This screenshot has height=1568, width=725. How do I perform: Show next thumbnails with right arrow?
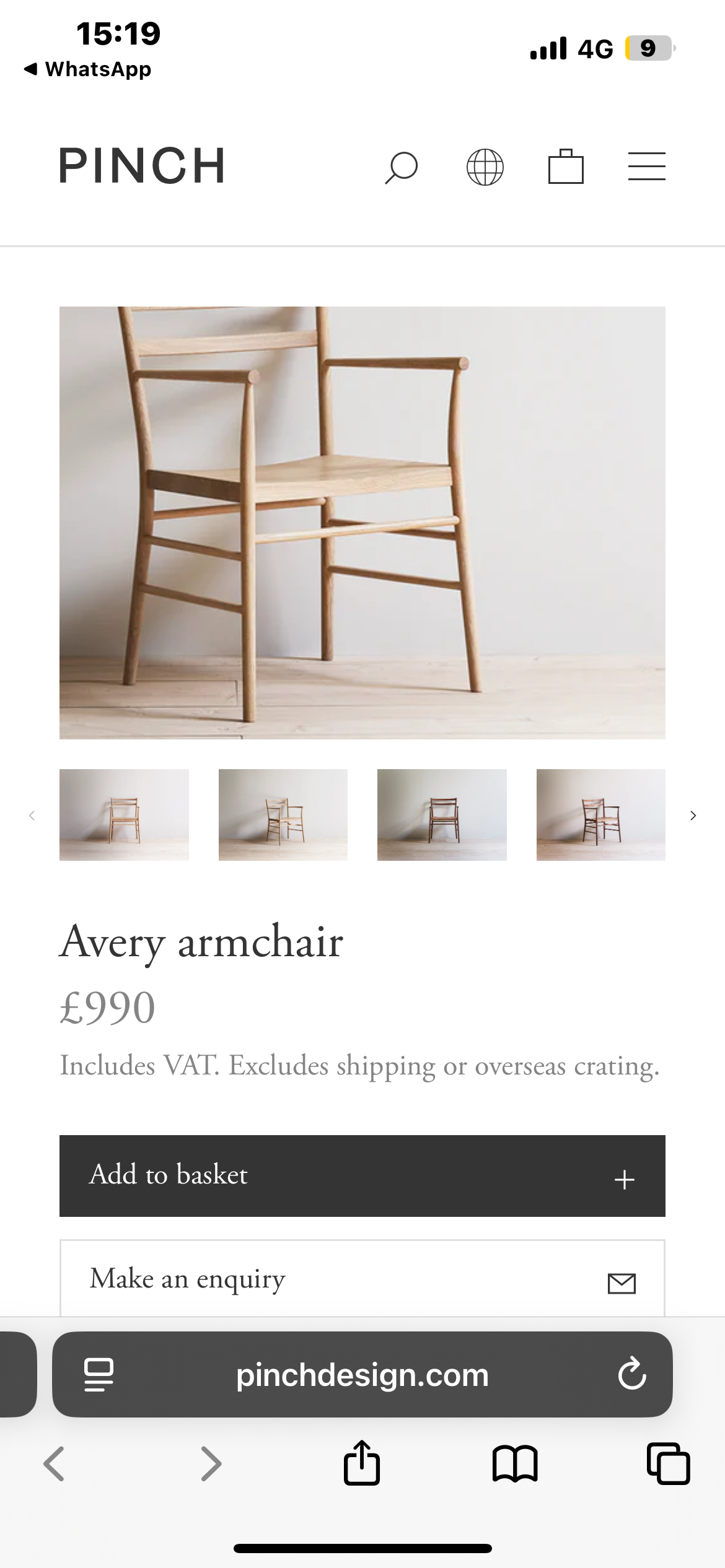click(693, 816)
